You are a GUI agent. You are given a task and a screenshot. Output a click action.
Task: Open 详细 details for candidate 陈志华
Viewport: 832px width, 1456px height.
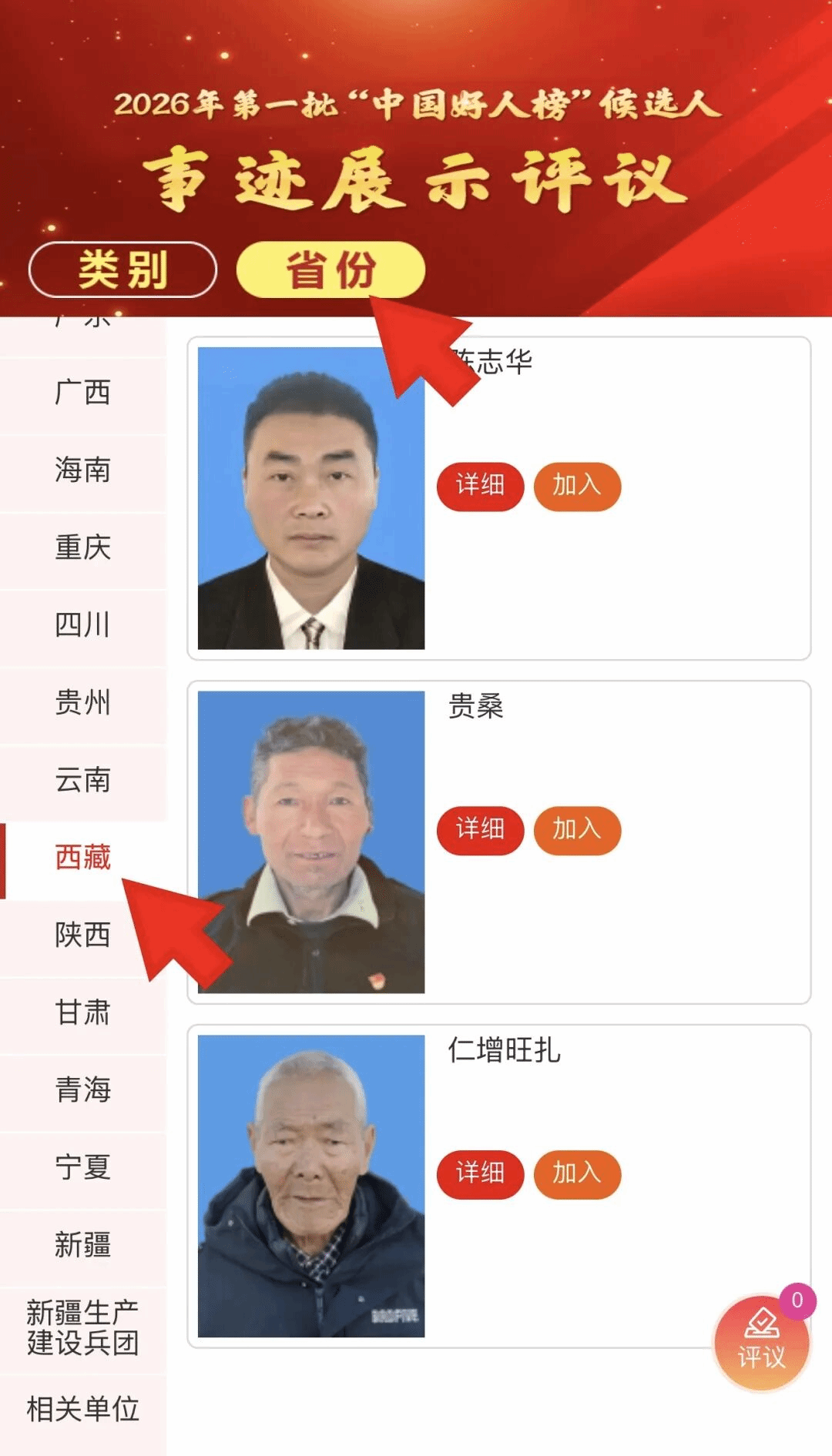[480, 486]
